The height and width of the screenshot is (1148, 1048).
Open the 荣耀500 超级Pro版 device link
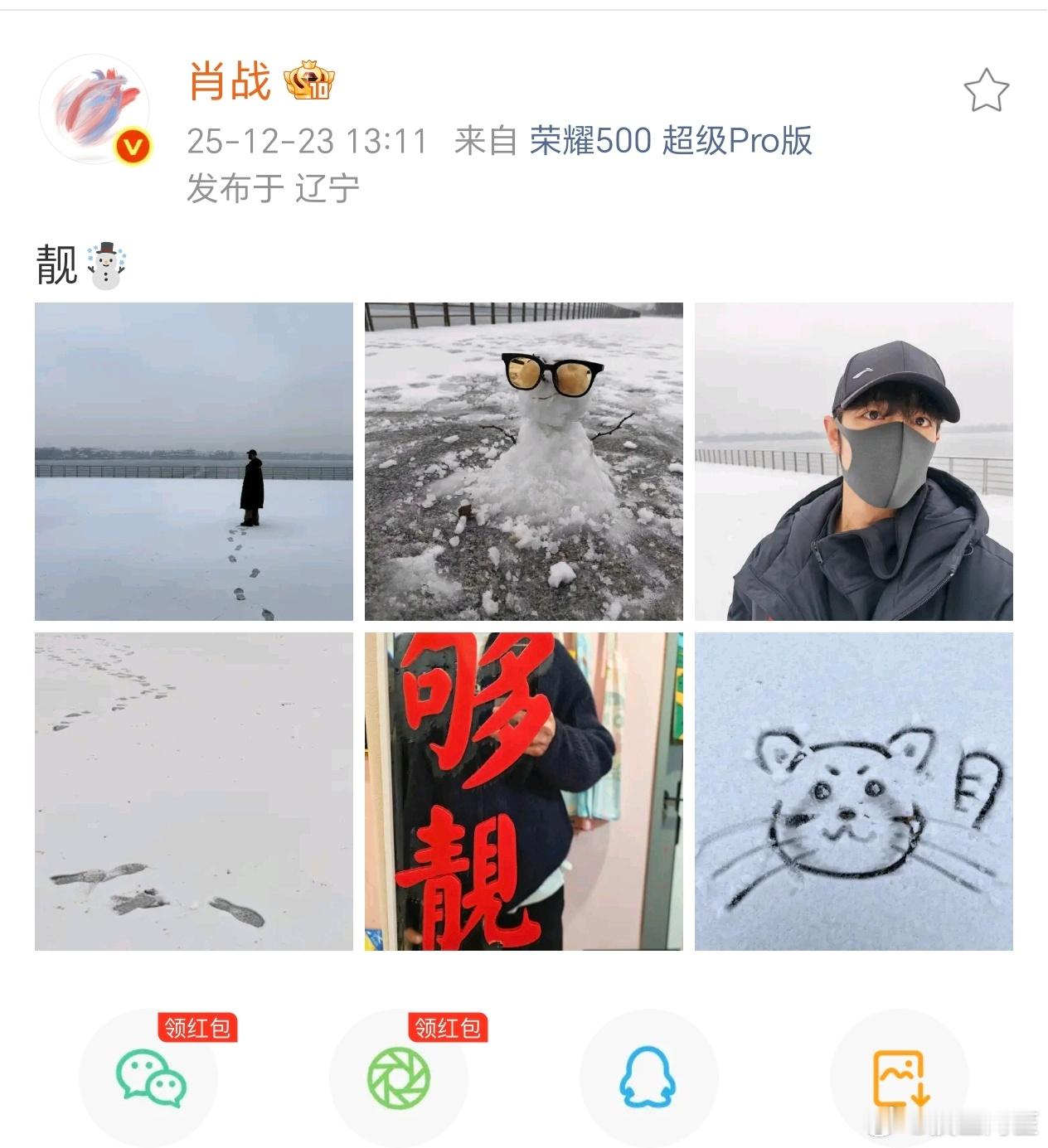670,141
